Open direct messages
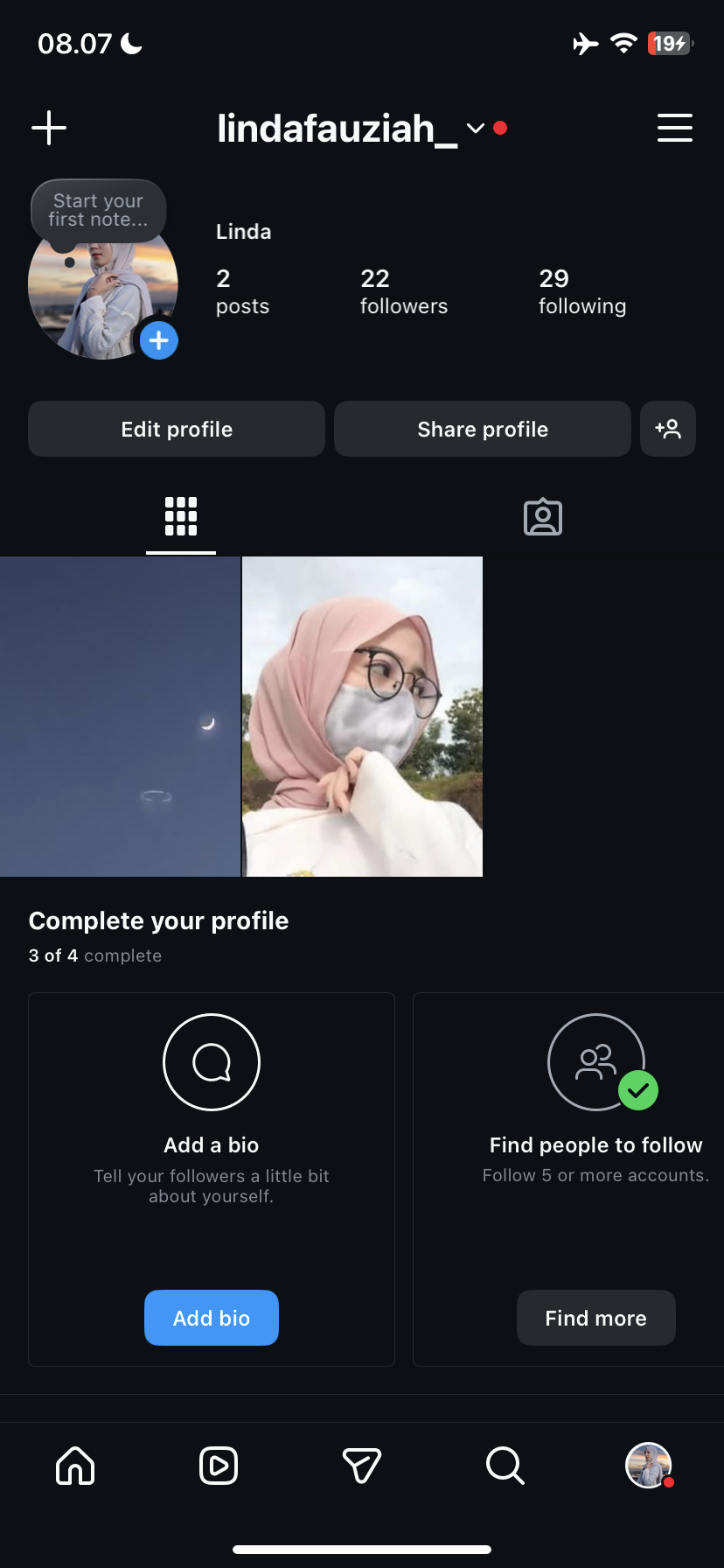The width and height of the screenshot is (724, 1568). [362, 1466]
